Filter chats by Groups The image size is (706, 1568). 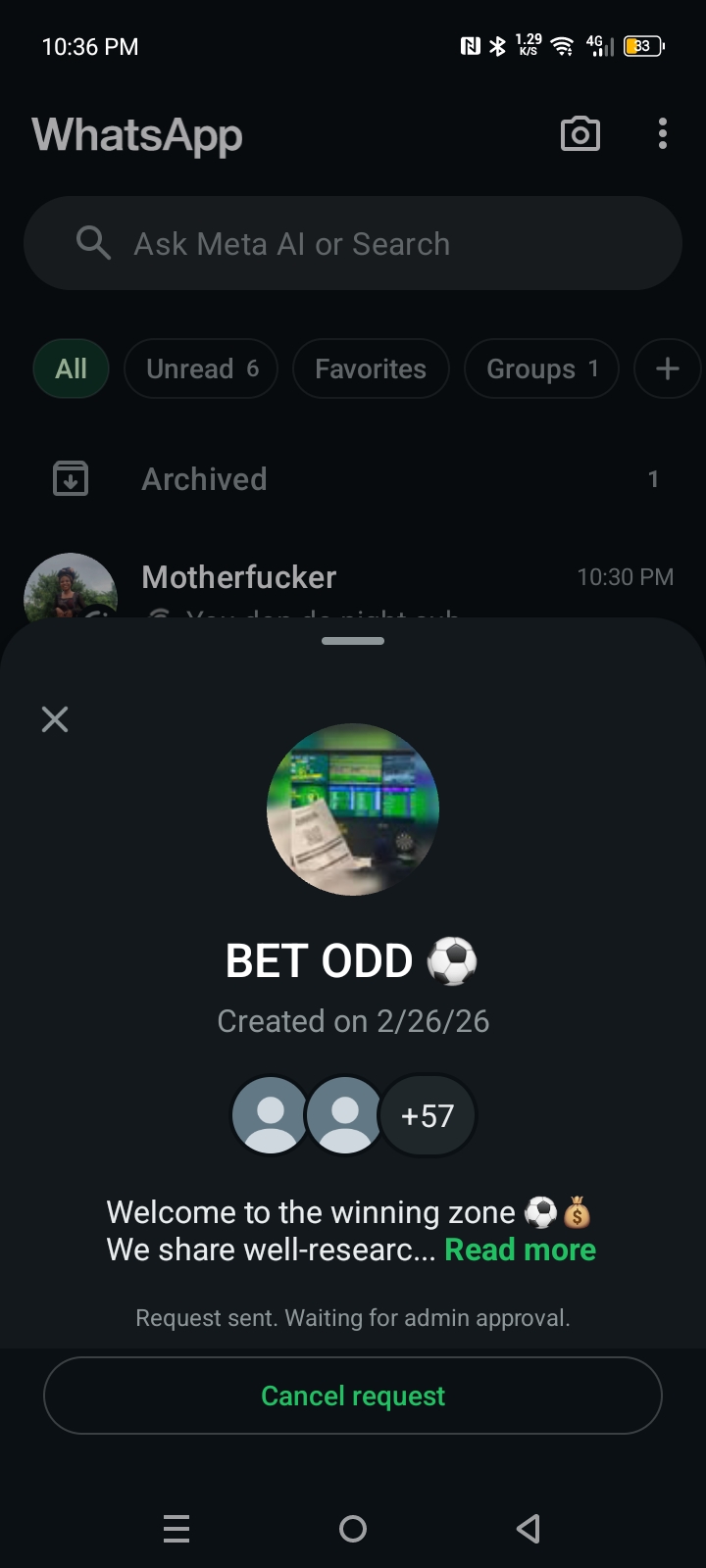click(x=541, y=368)
